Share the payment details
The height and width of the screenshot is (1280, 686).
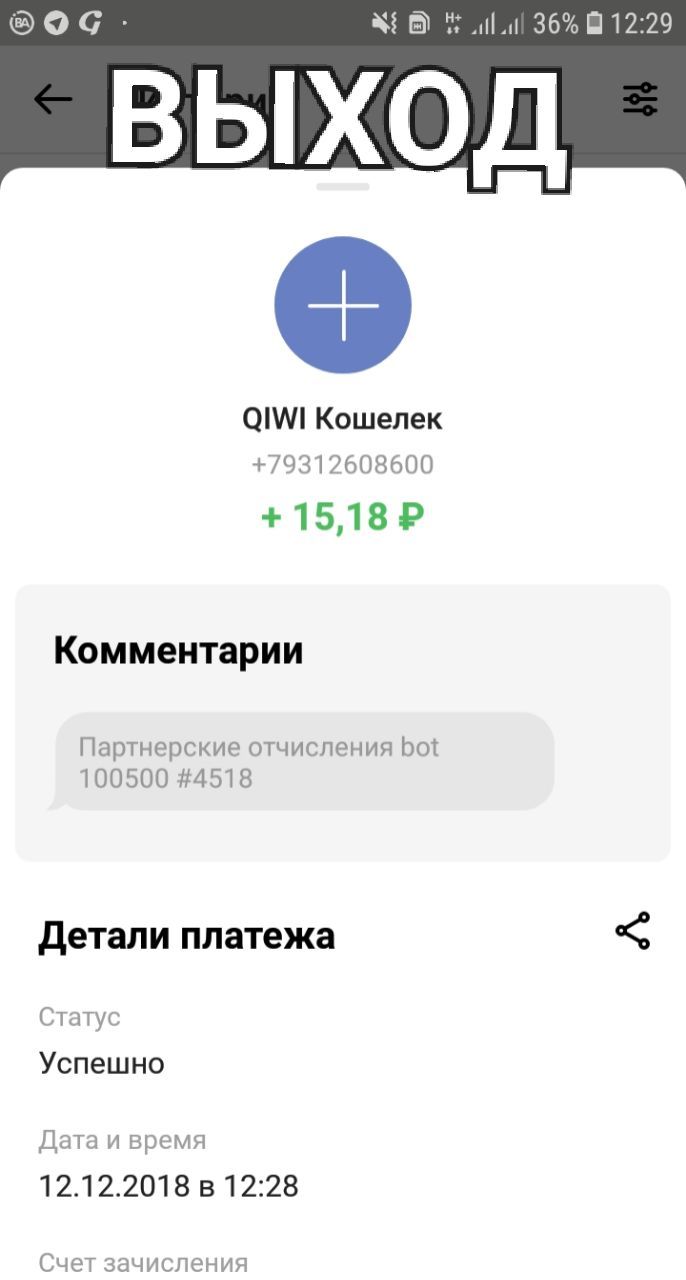633,931
